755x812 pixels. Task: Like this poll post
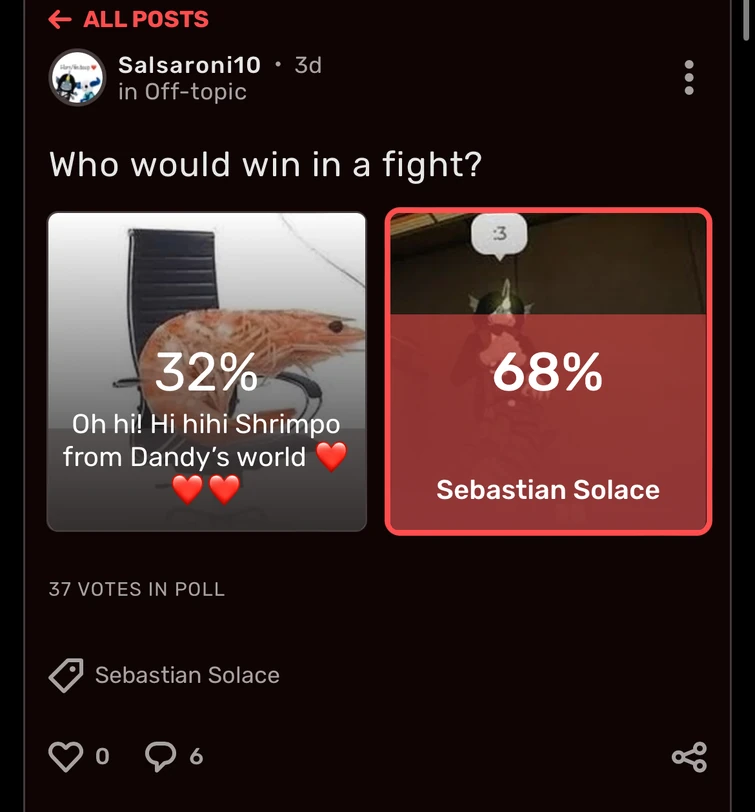67,756
